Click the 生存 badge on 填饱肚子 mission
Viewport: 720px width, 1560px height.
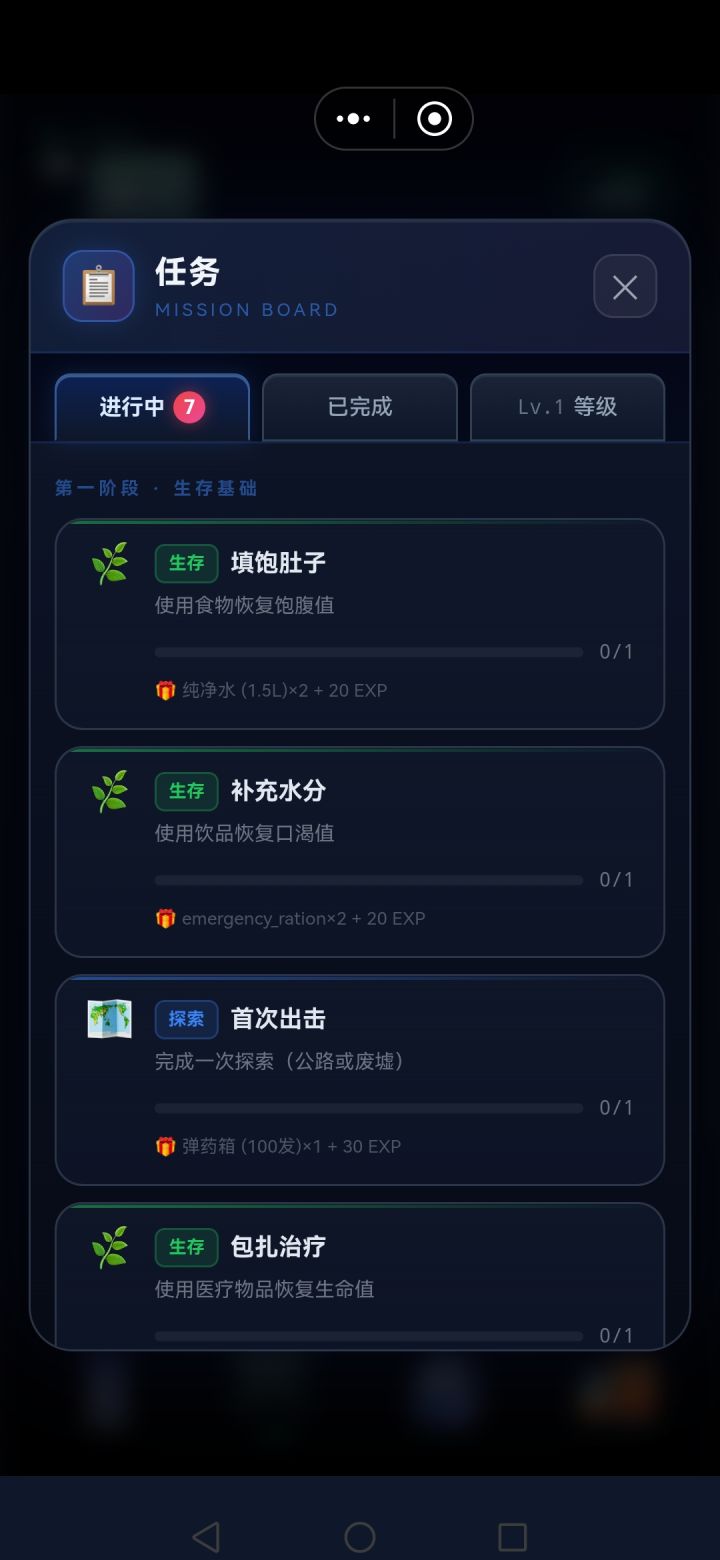[x=186, y=563]
